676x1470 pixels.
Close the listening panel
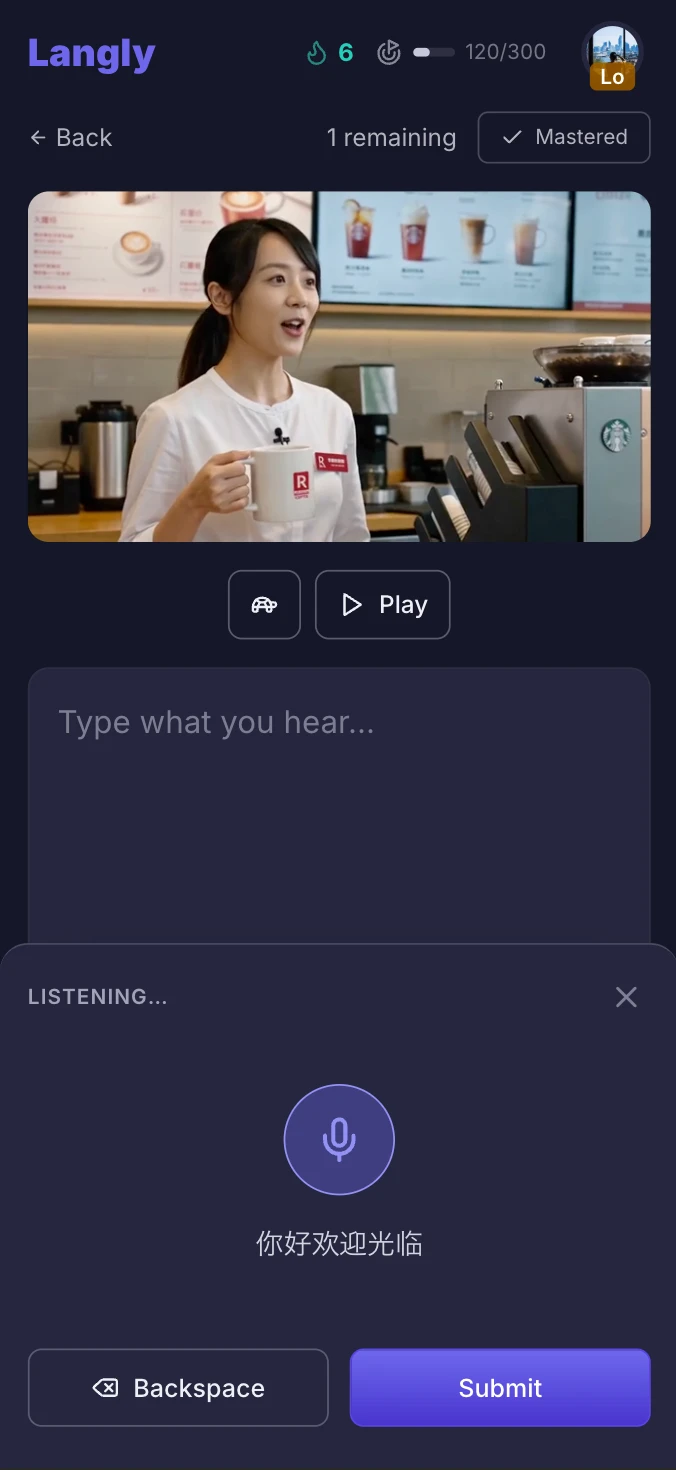[x=626, y=997]
